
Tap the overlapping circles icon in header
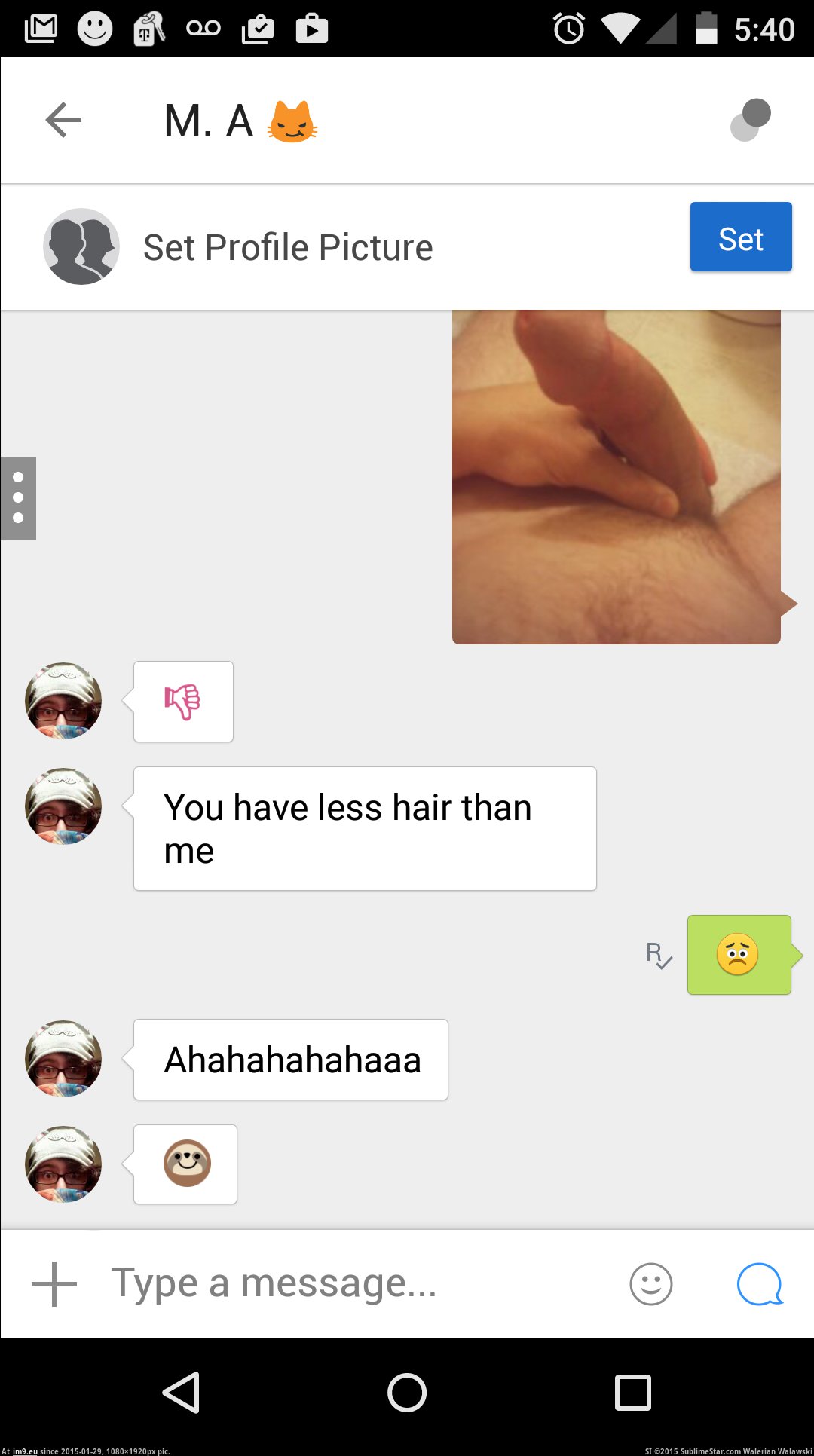(x=751, y=120)
